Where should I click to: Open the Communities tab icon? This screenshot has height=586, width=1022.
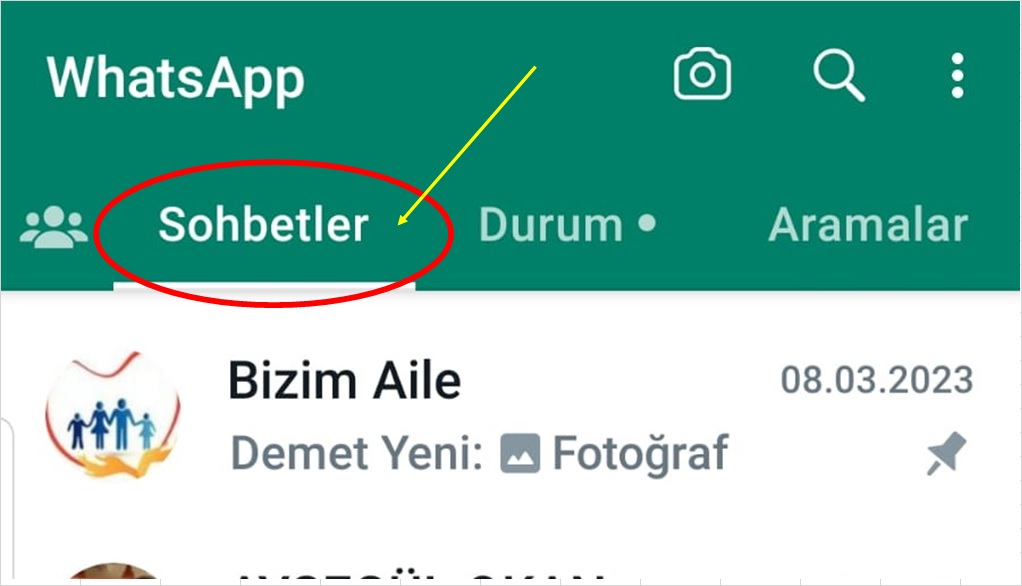click(54, 227)
